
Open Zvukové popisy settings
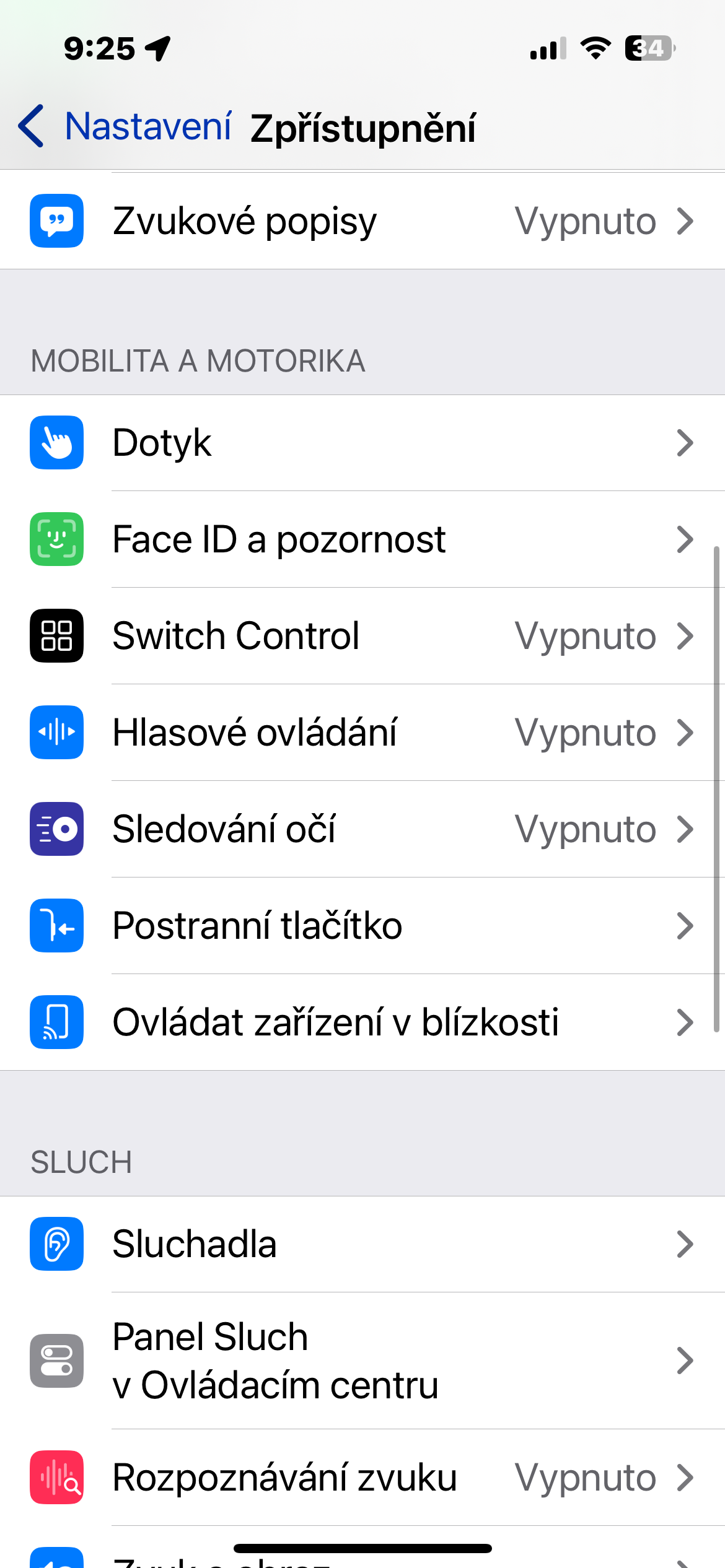pos(362,221)
